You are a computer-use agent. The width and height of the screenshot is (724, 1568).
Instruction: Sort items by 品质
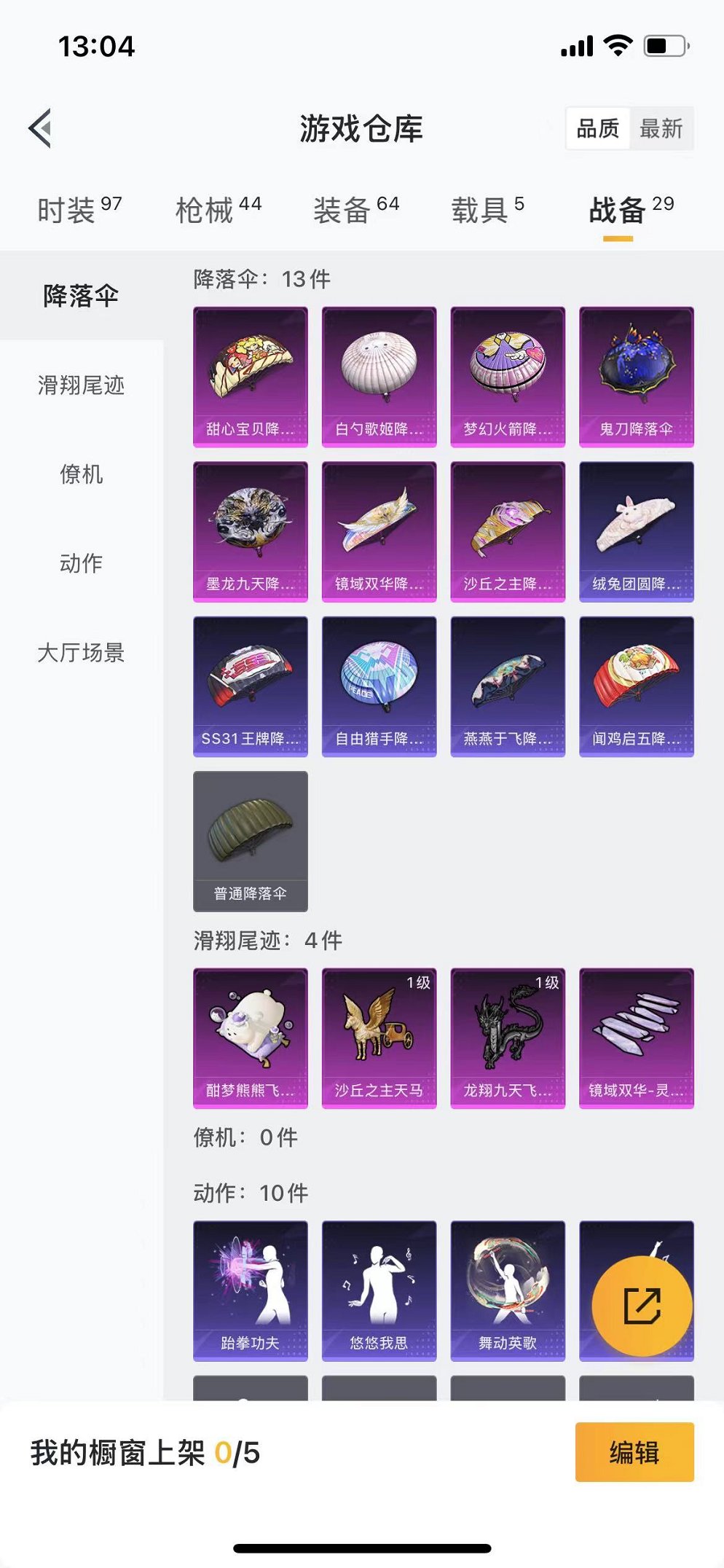[x=598, y=129]
